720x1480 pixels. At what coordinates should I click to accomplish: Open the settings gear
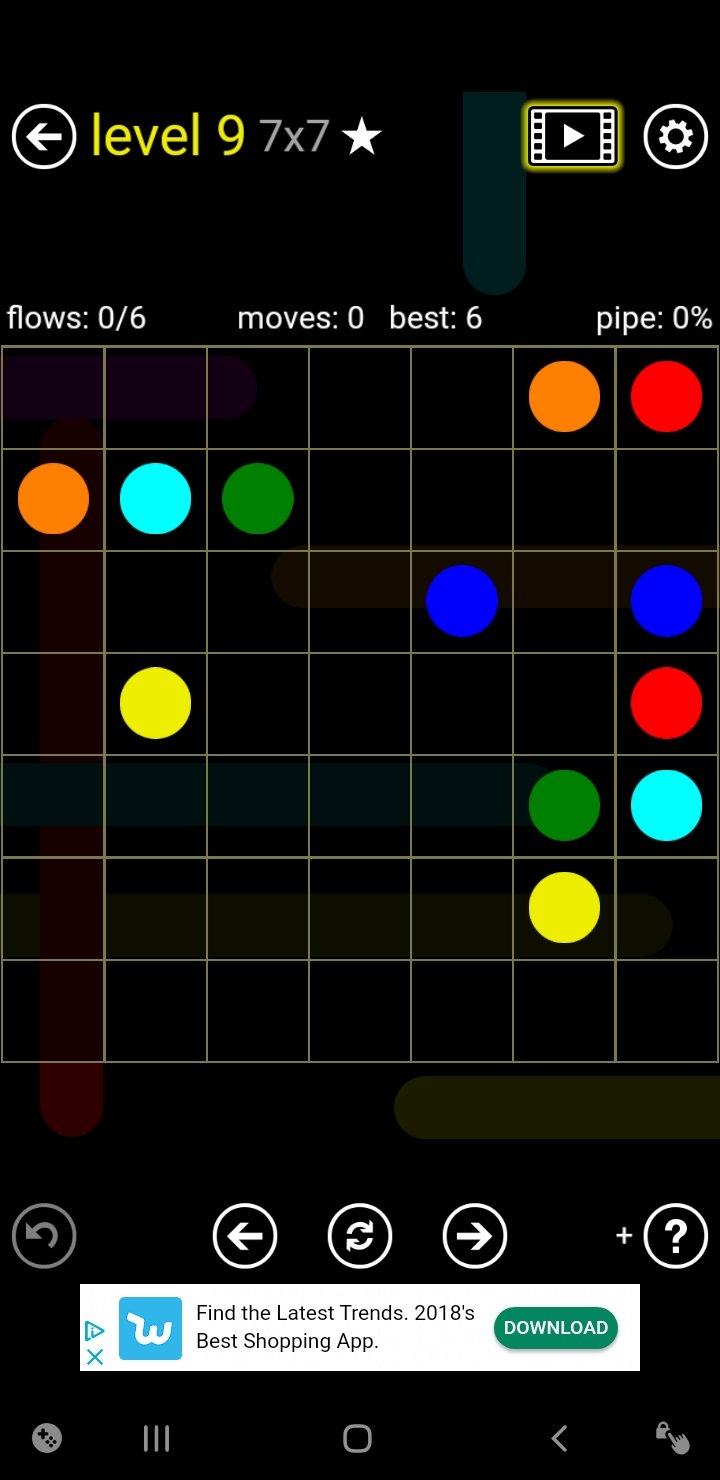pyautogui.click(x=676, y=136)
